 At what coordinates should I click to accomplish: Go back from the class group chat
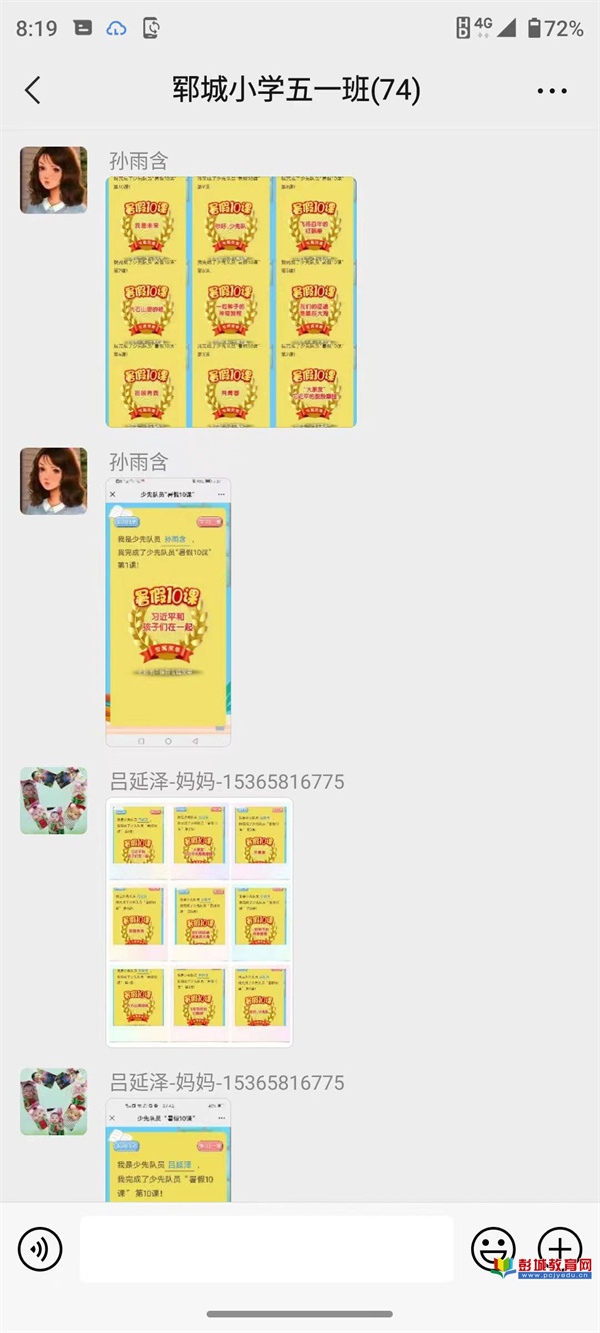coord(33,91)
